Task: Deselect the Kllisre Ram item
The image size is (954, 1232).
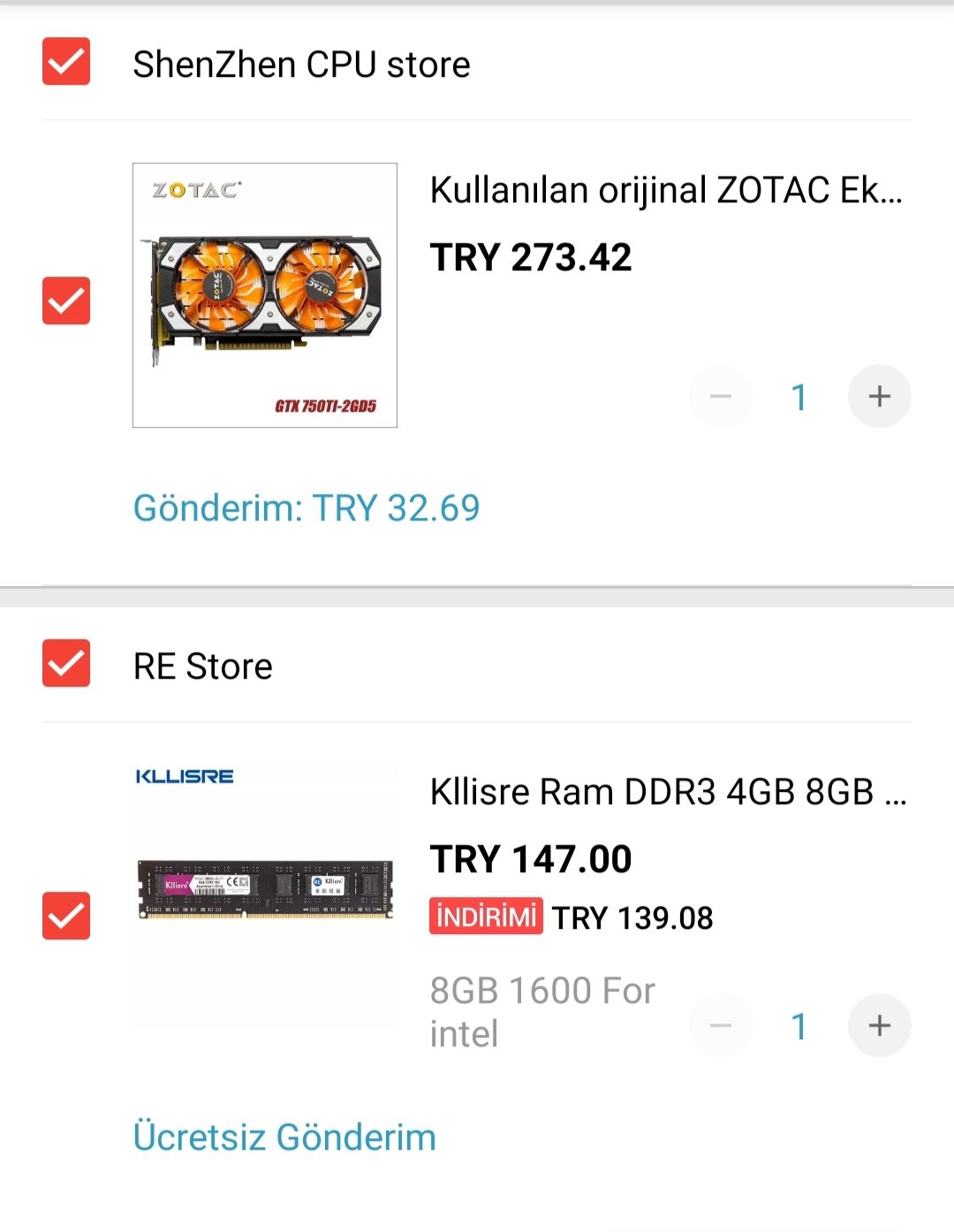Action: click(66, 916)
